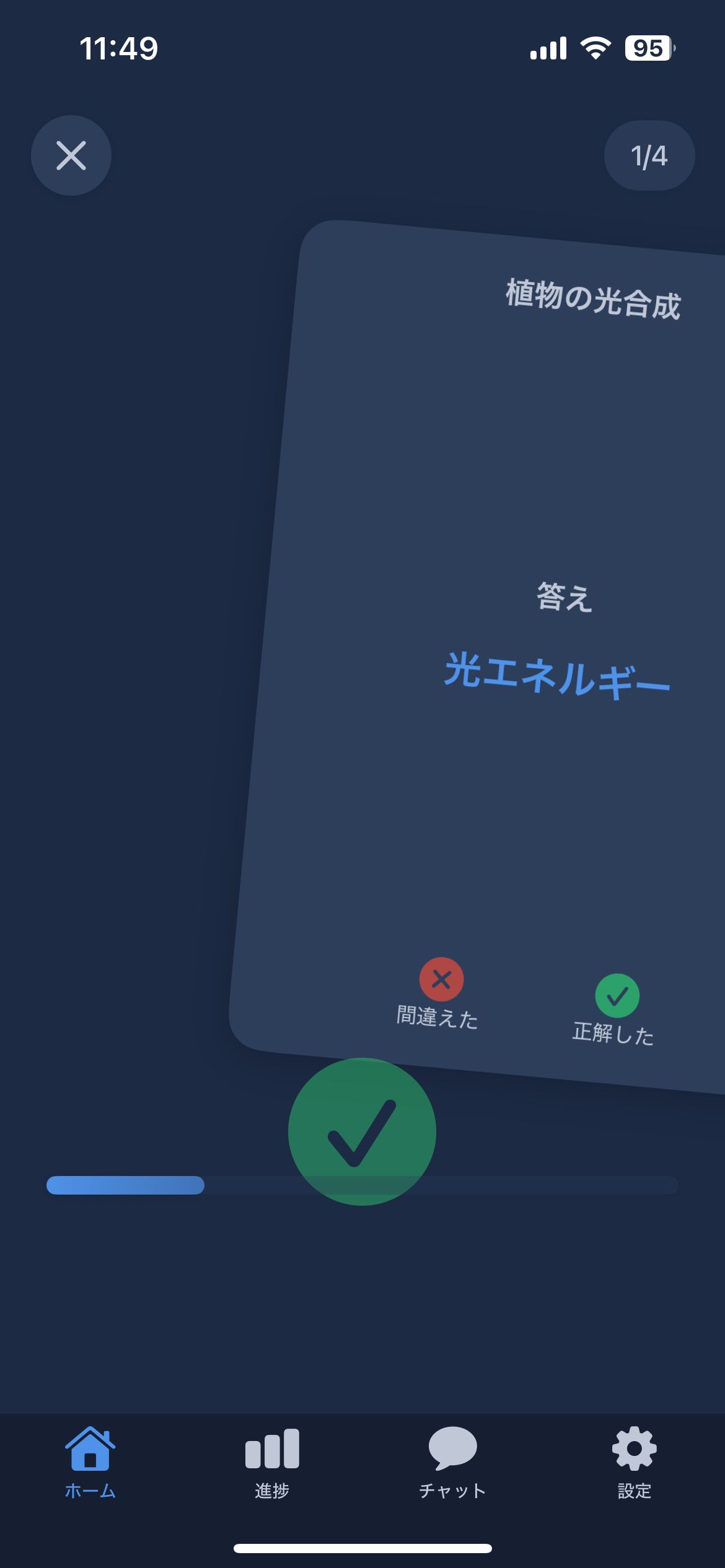725x1568 pixels.
Task: Close the flashcard session
Action: [71, 155]
